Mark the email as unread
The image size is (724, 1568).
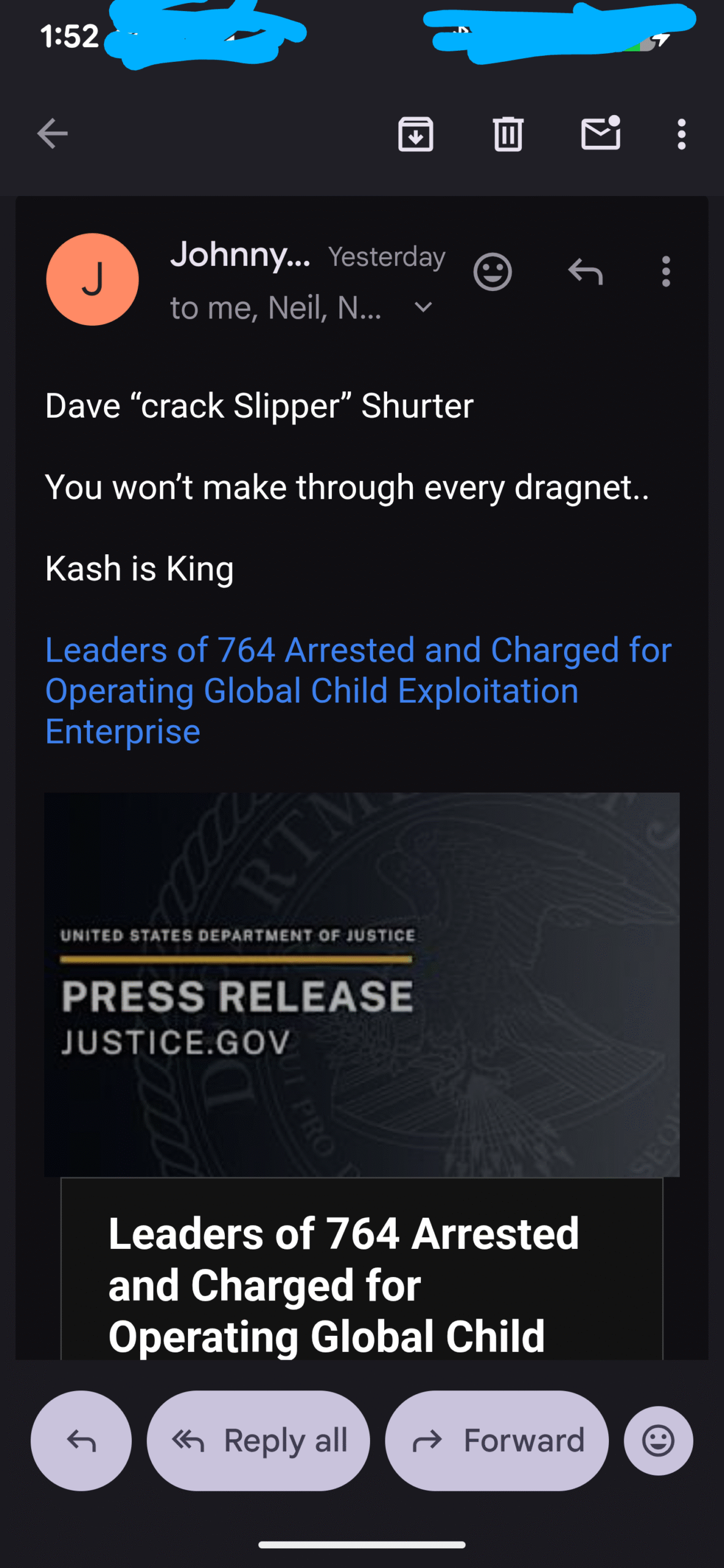tap(600, 133)
